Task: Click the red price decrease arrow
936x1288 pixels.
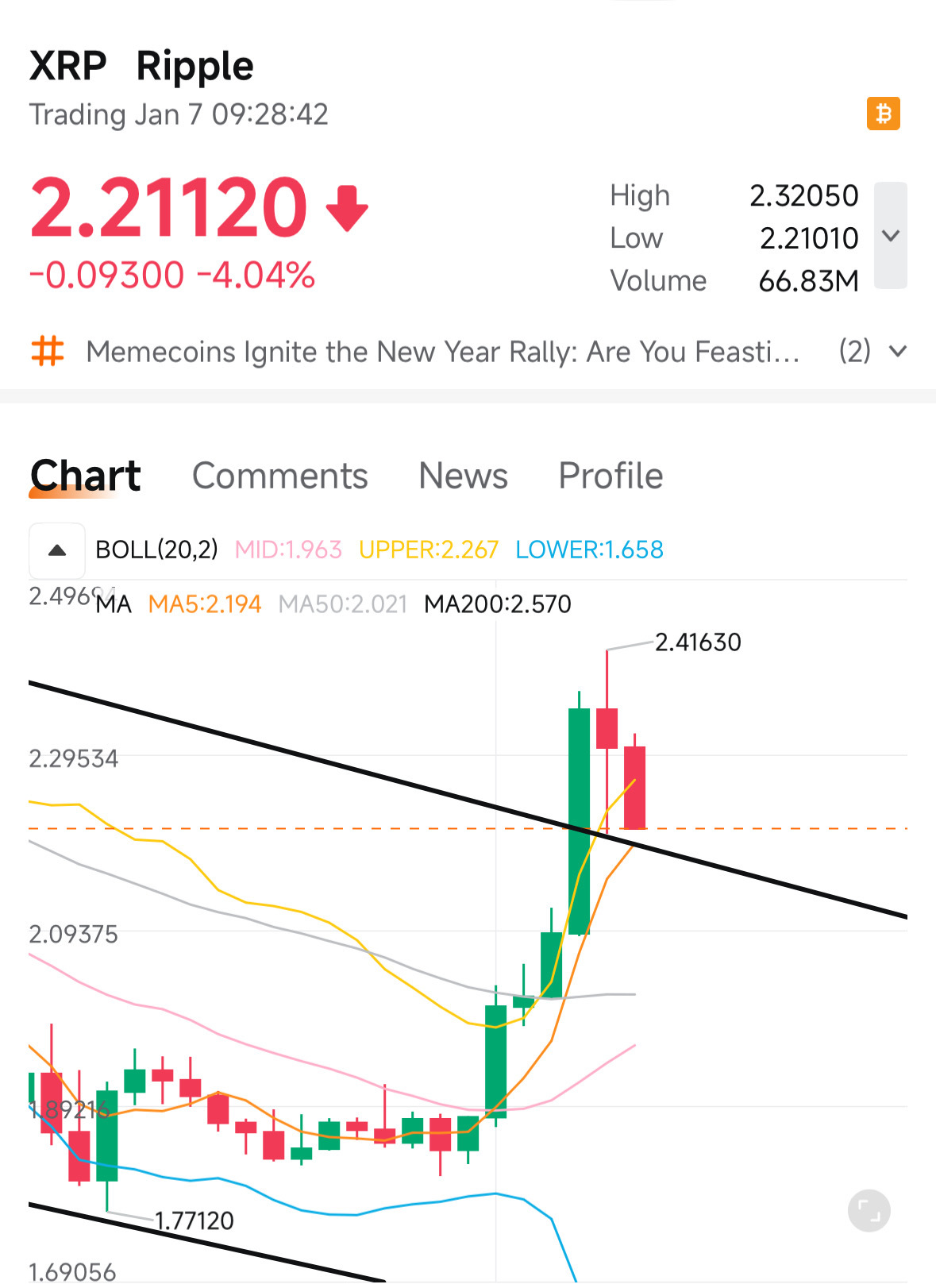Action: [x=348, y=209]
